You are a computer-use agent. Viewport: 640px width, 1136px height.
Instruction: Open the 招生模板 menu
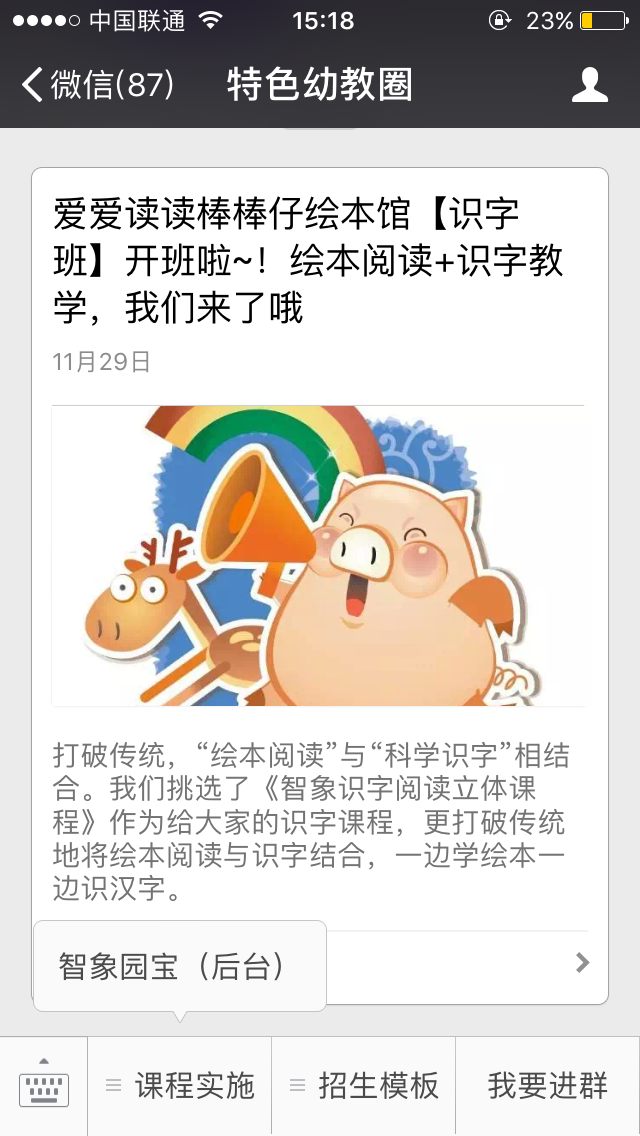pos(364,1086)
